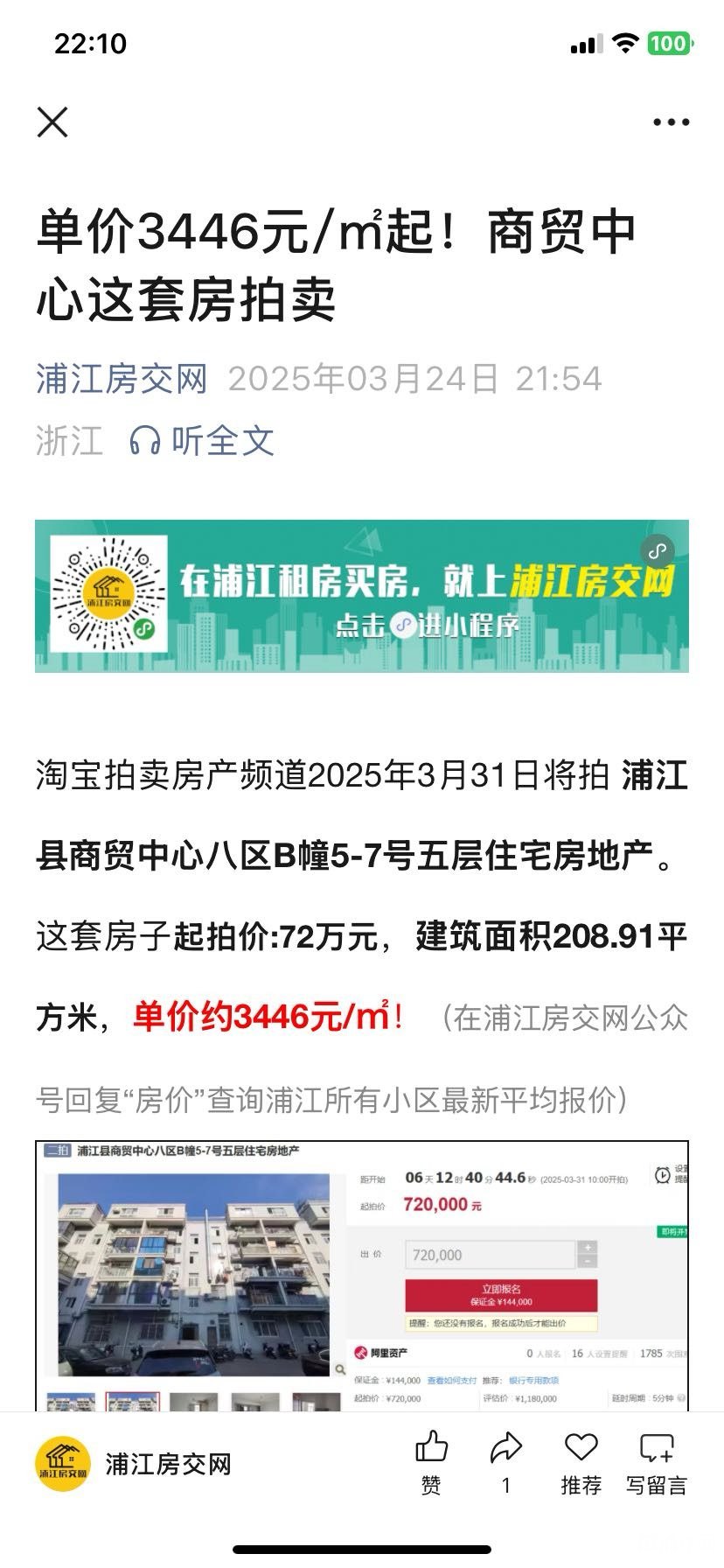Image resolution: width=724 pixels, height=1568 pixels.
Task: Open the 浦江房交网 mini program banner
Action: (362, 597)
